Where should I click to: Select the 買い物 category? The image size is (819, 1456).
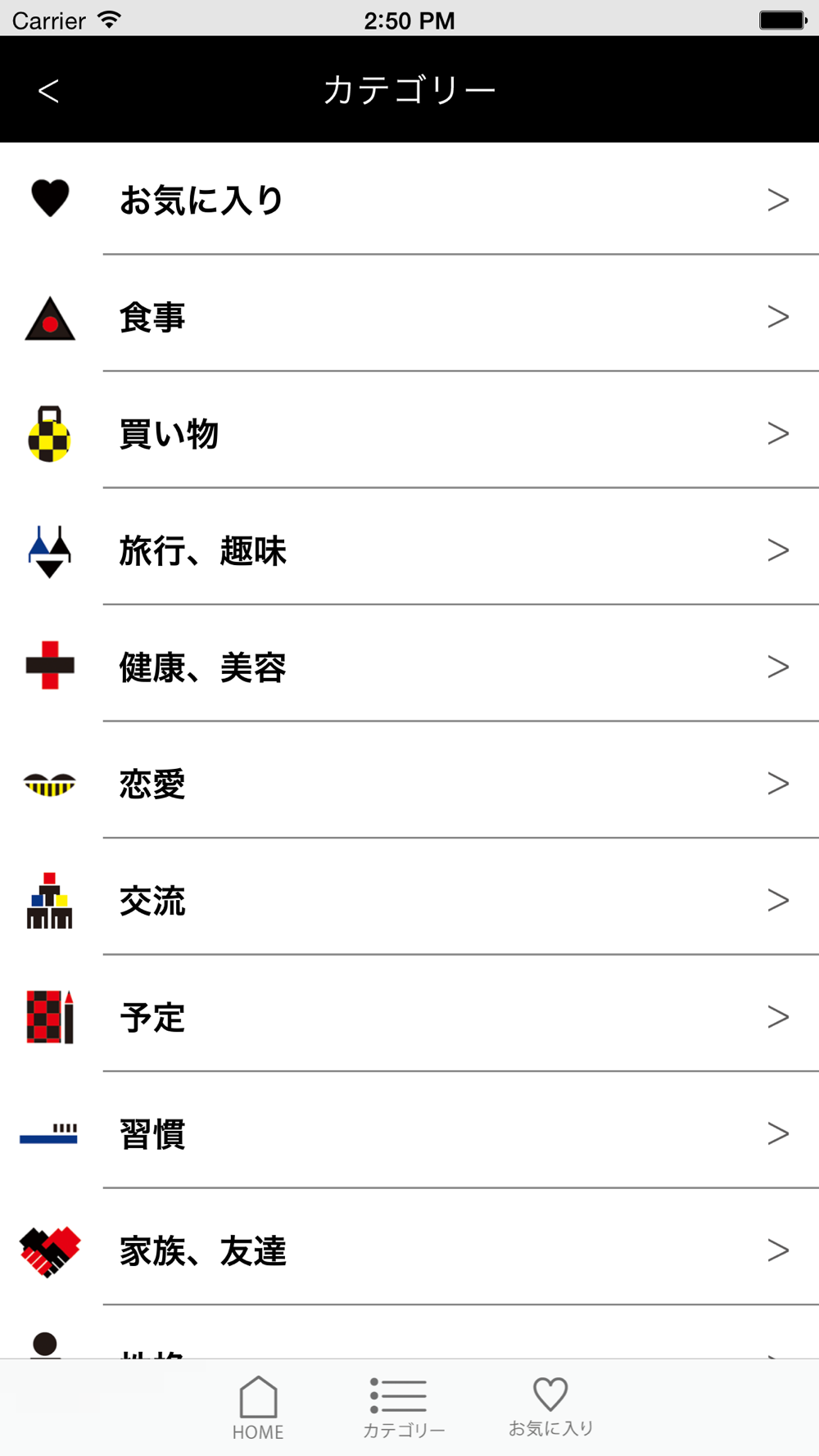pos(409,433)
